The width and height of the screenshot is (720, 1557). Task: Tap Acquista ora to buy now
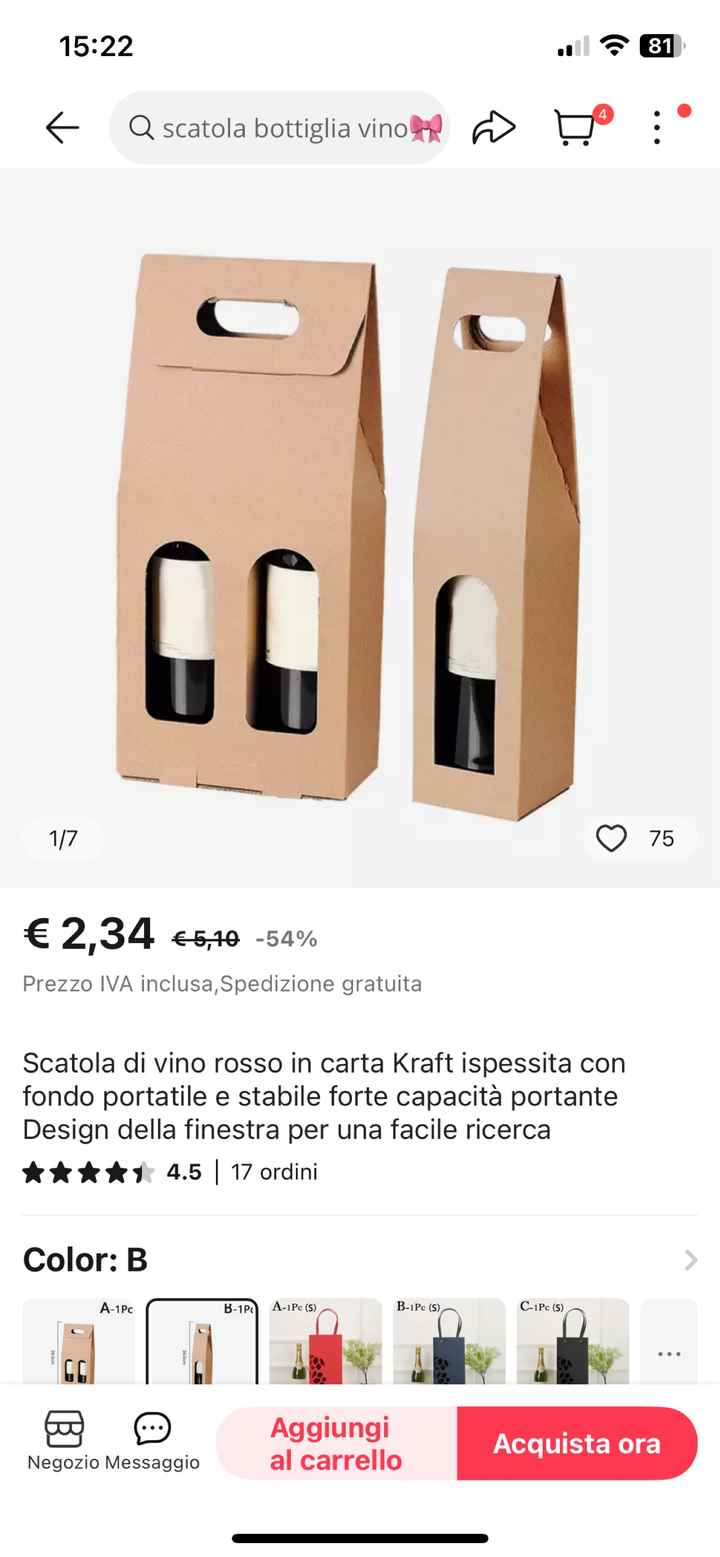click(576, 1443)
